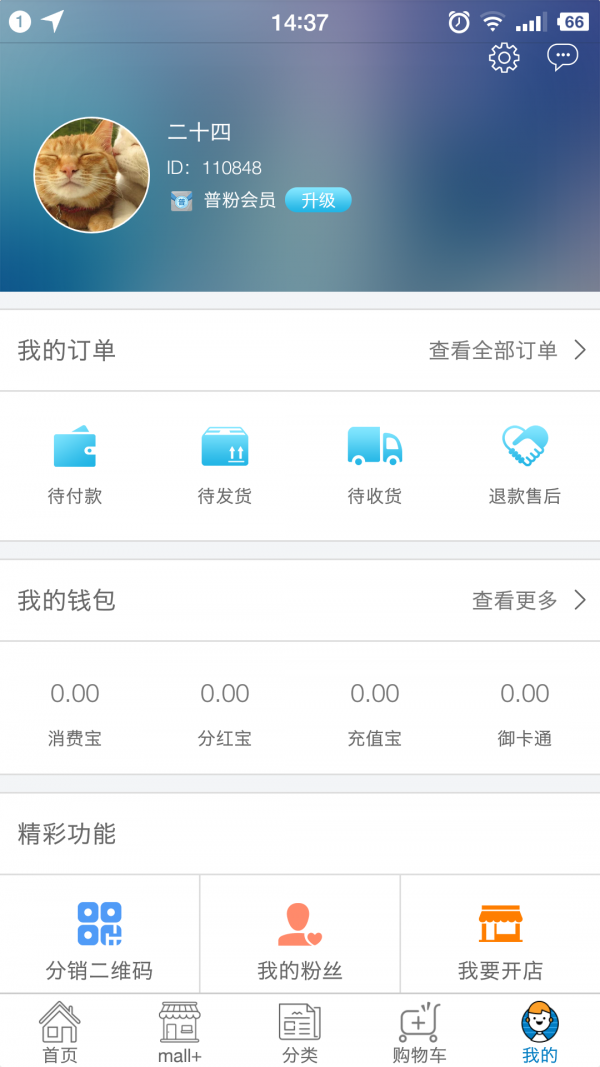Screen dimensions: 600x1067
Task: Open the settings gear icon
Action: click(504, 58)
